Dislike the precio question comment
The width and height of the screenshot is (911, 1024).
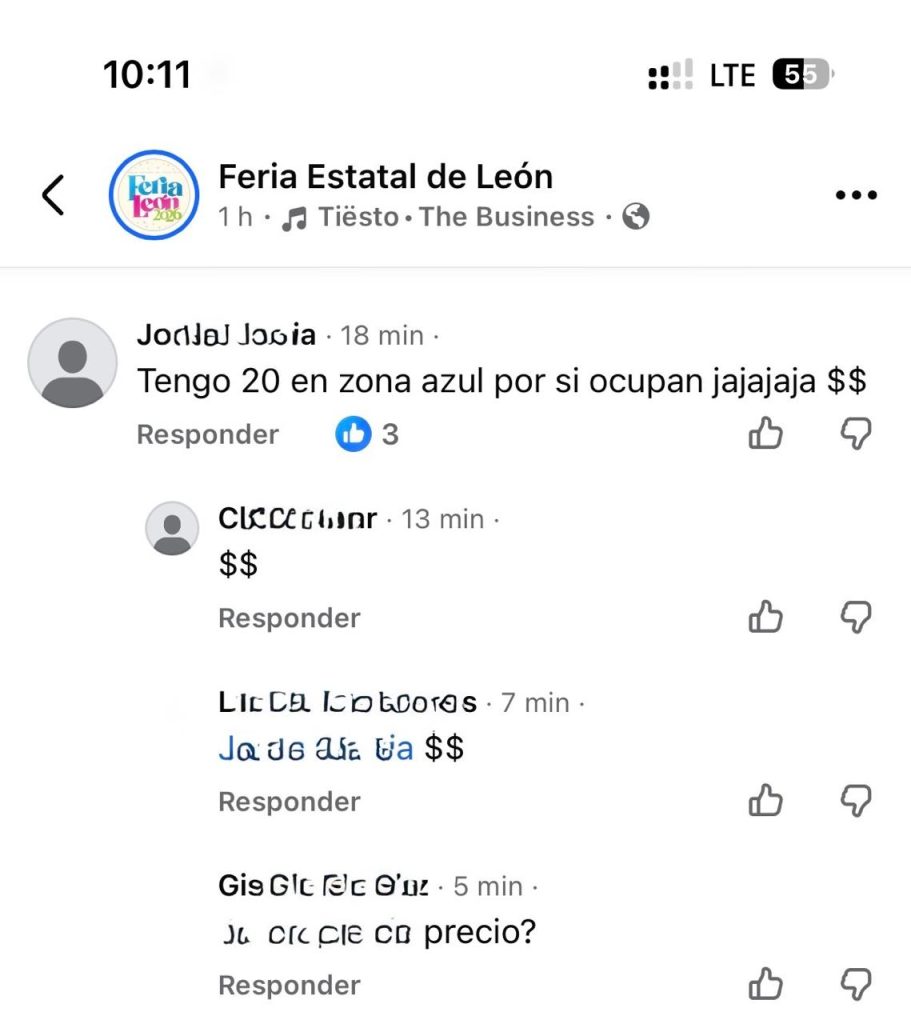point(855,984)
